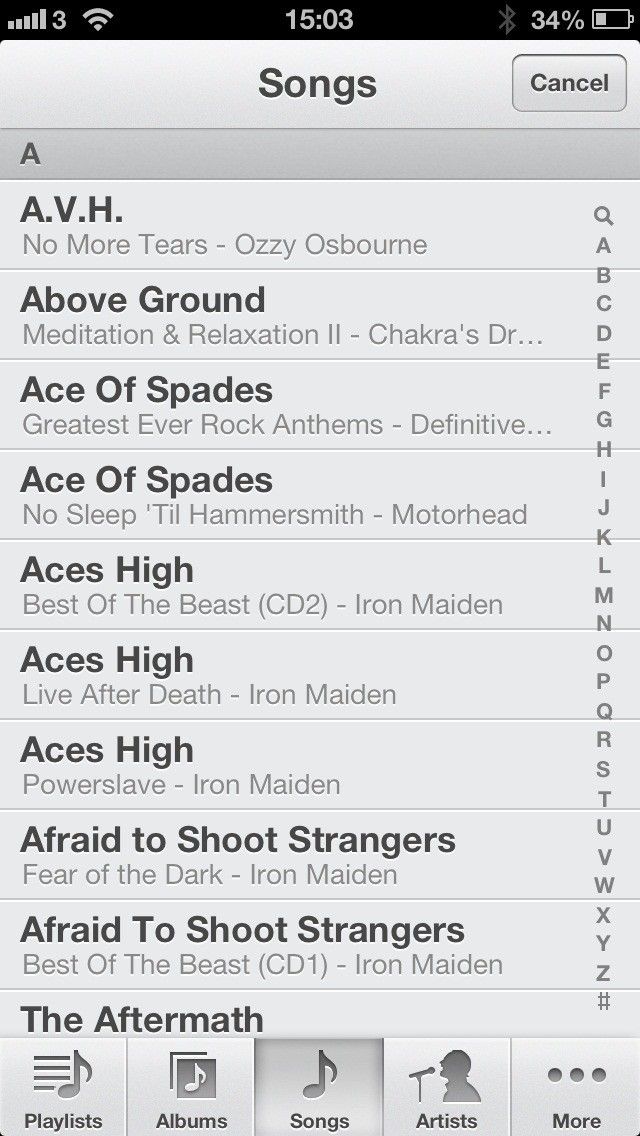Pick Ace Of Spades from Greatest Ever Rock Anthems
This screenshot has width=640, height=1136.
pos(290,406)
